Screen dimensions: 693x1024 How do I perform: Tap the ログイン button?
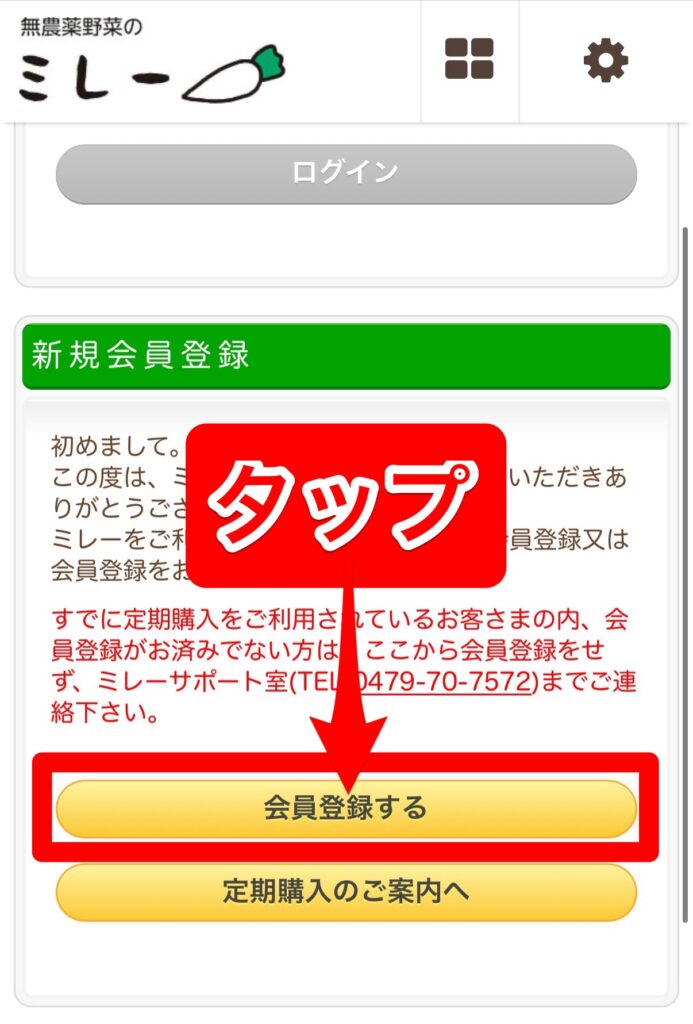pyautogui.click(x=346, y=173)
